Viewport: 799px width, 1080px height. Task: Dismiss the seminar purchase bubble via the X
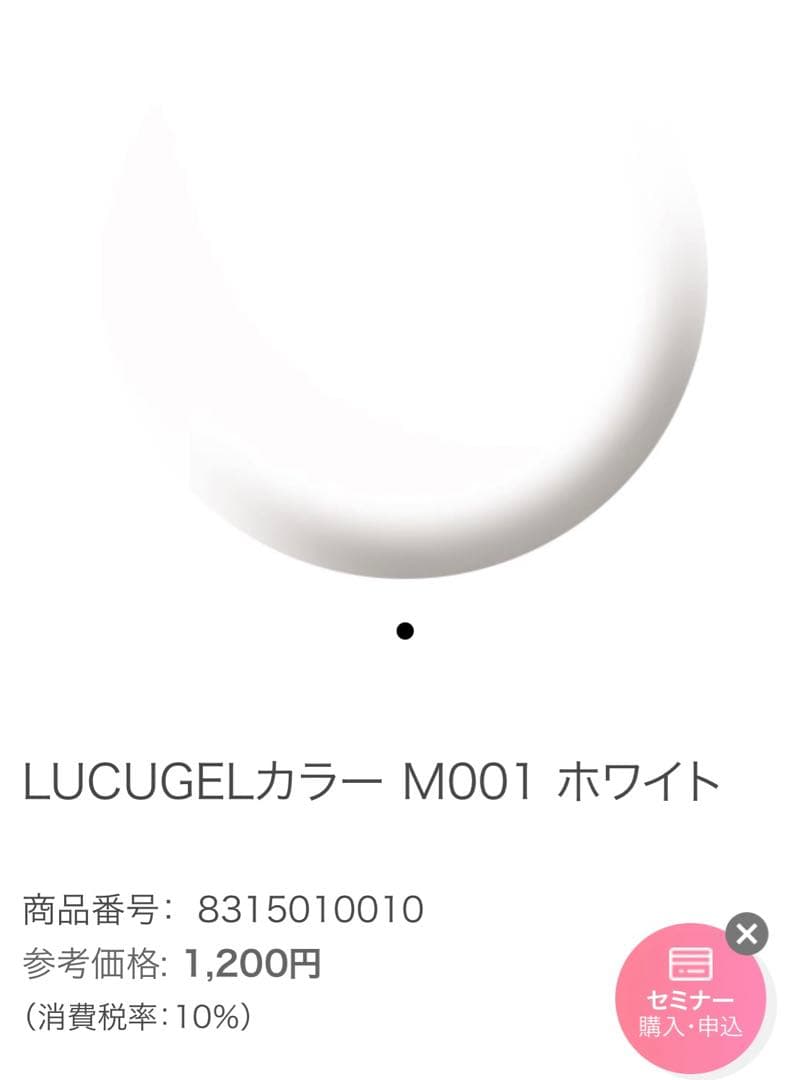(x=744, y=933)
